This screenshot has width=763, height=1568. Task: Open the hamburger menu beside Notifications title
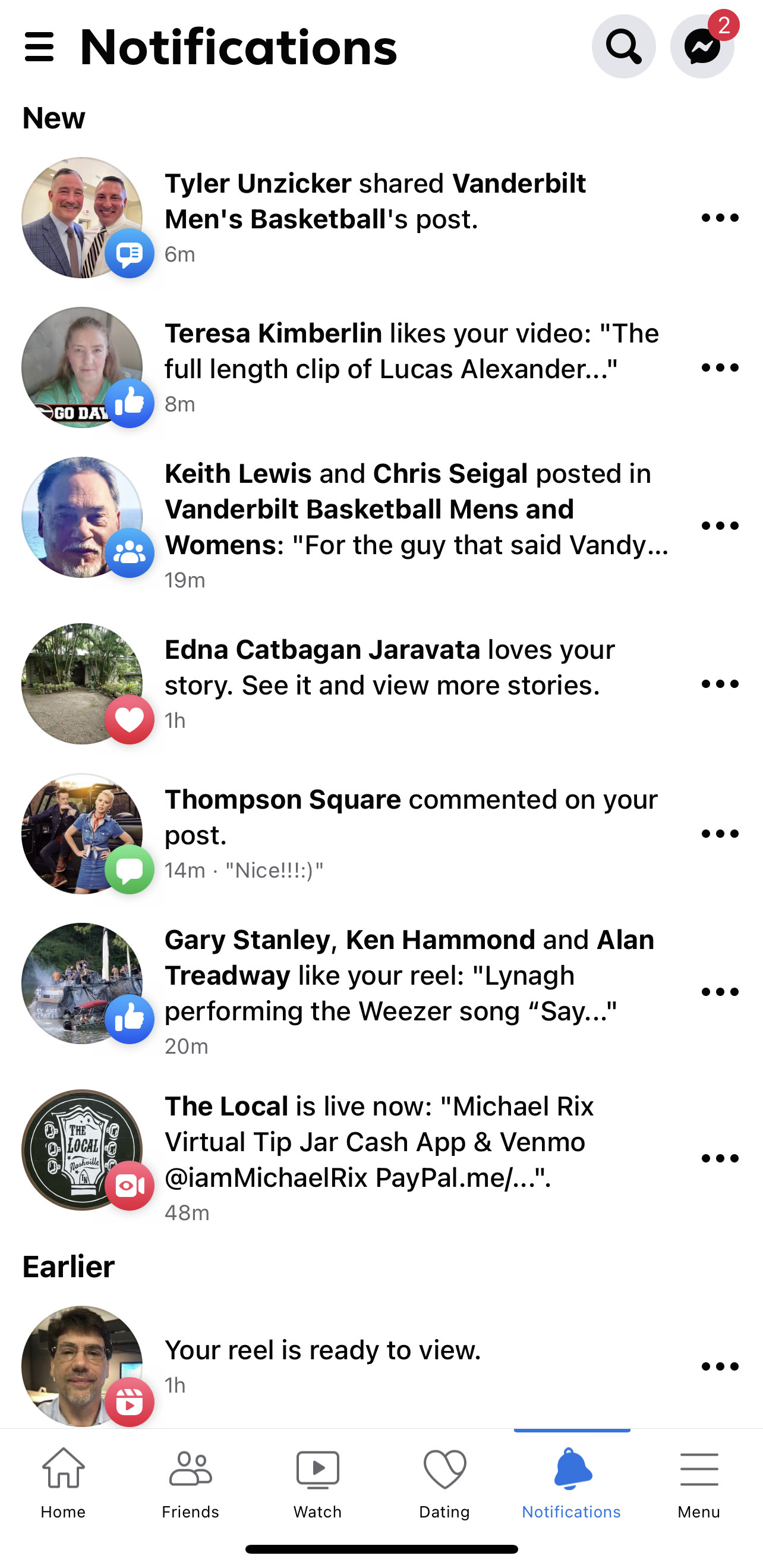(40, 47)
